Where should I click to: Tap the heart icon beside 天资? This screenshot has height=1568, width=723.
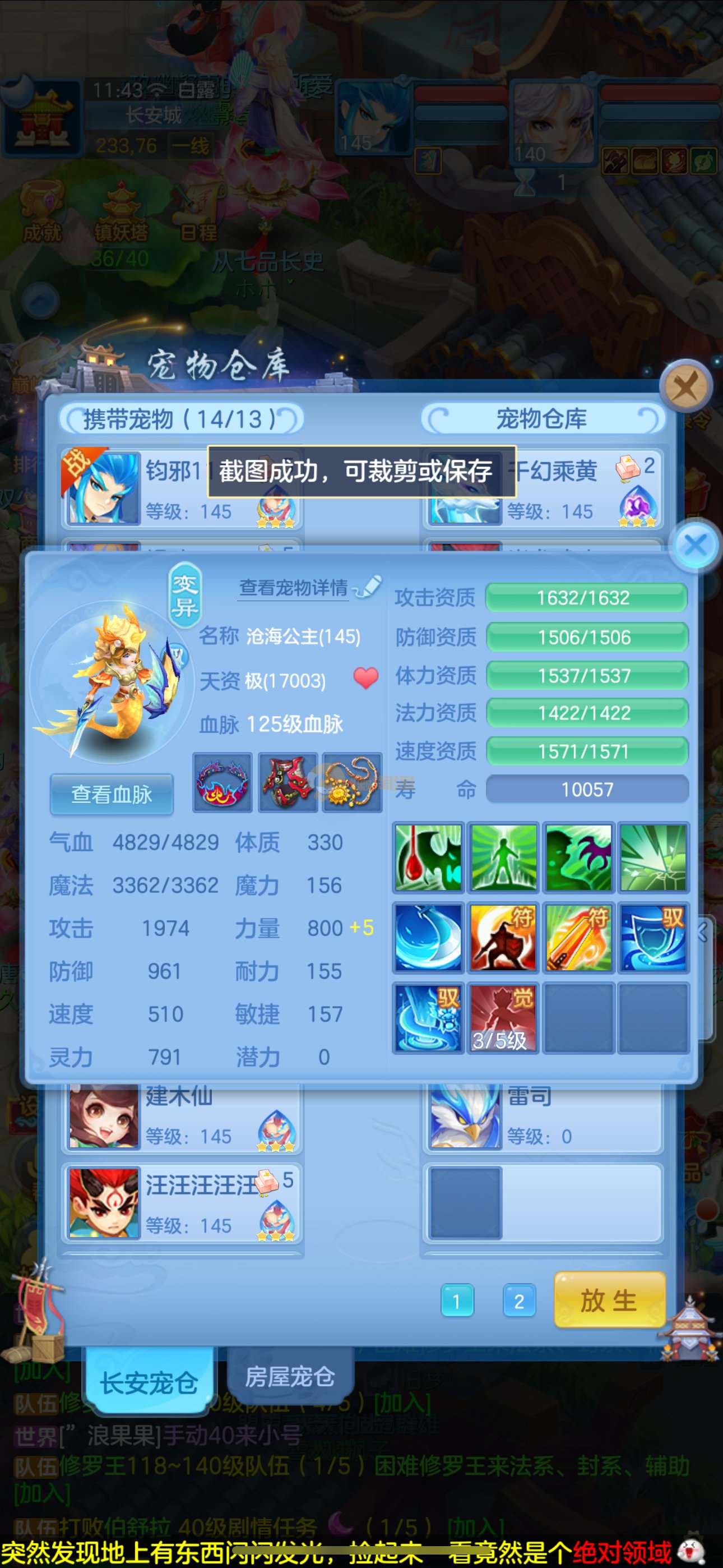366,677
